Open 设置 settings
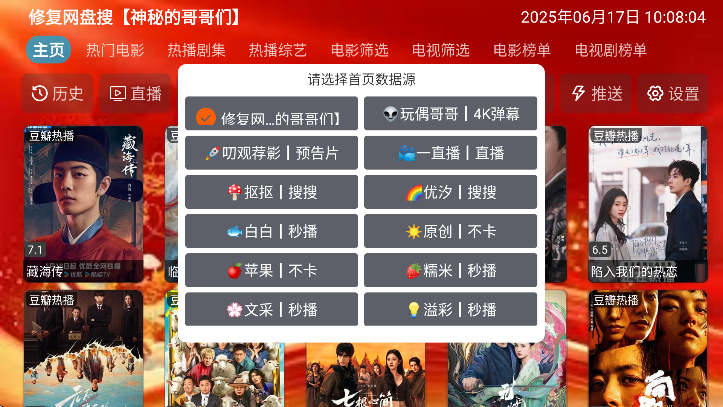The image size is (723, 407). 673,93
